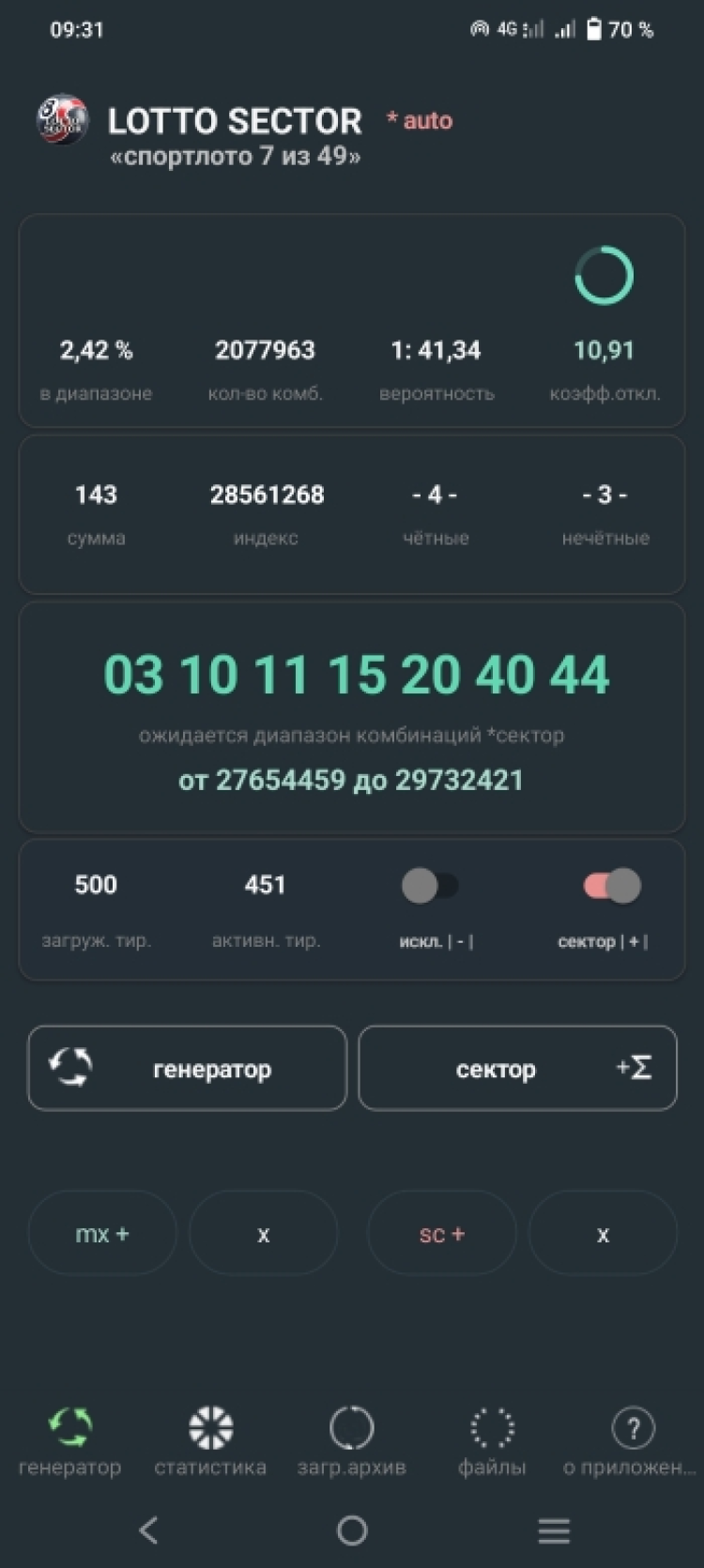Tap the сектор +Σ button
This screenshot has height=1568, width=704.
pyautogui.click(x=517, y=1068)
